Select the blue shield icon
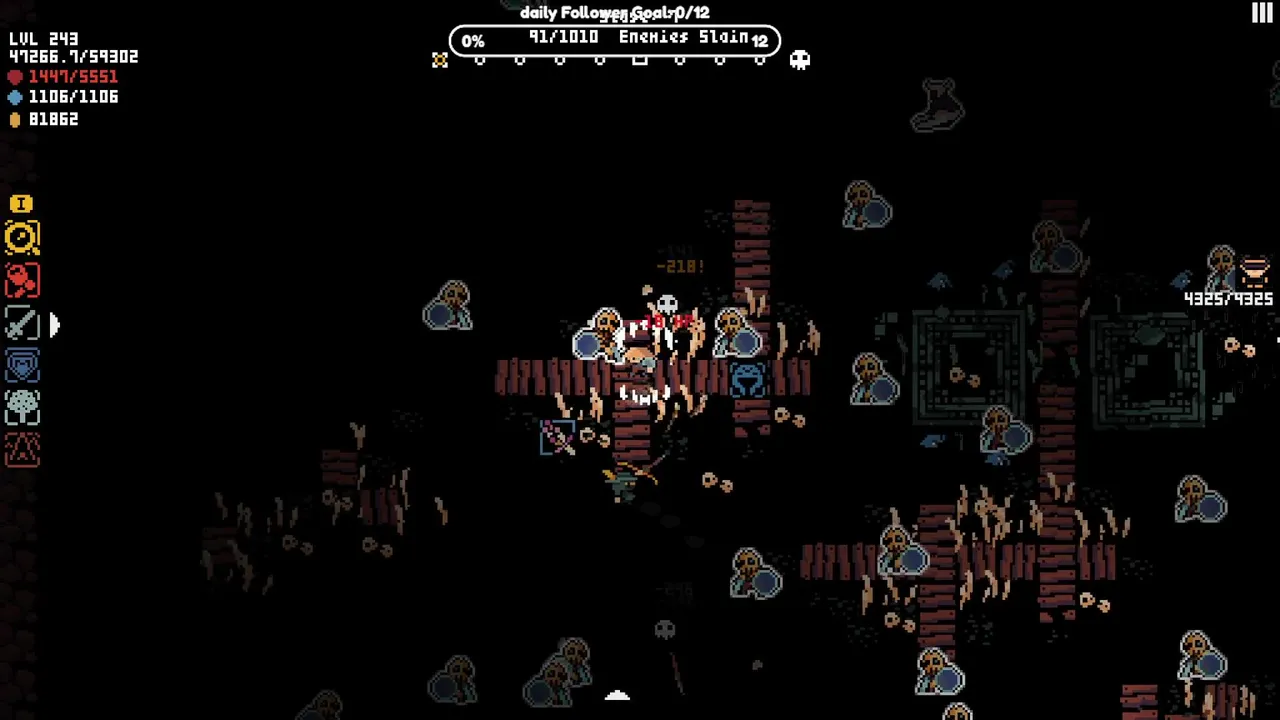The height and width of the screenshot is (720, 1280). click(x=22, y=366)
